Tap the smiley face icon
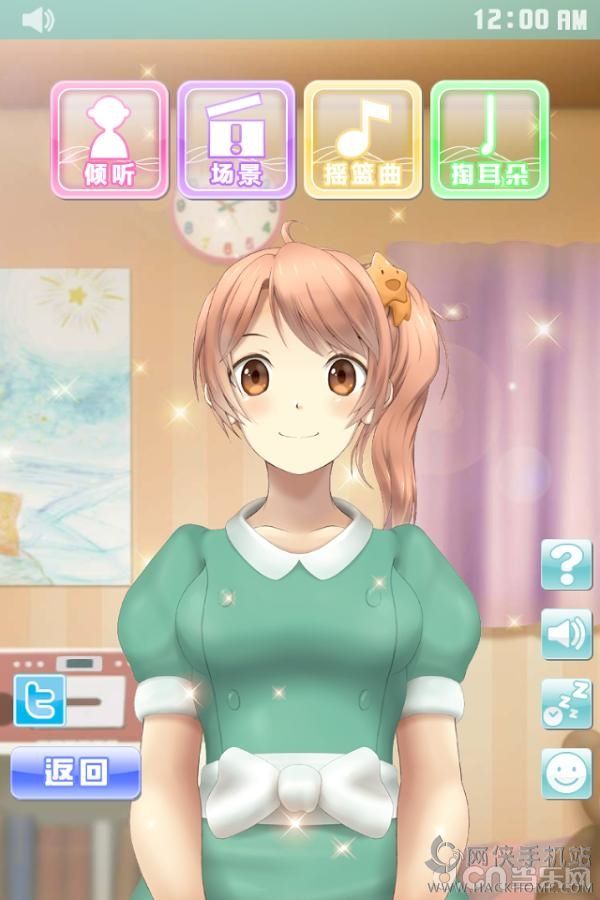The width and height of the screenshot is (600, 900). [566, 773]
